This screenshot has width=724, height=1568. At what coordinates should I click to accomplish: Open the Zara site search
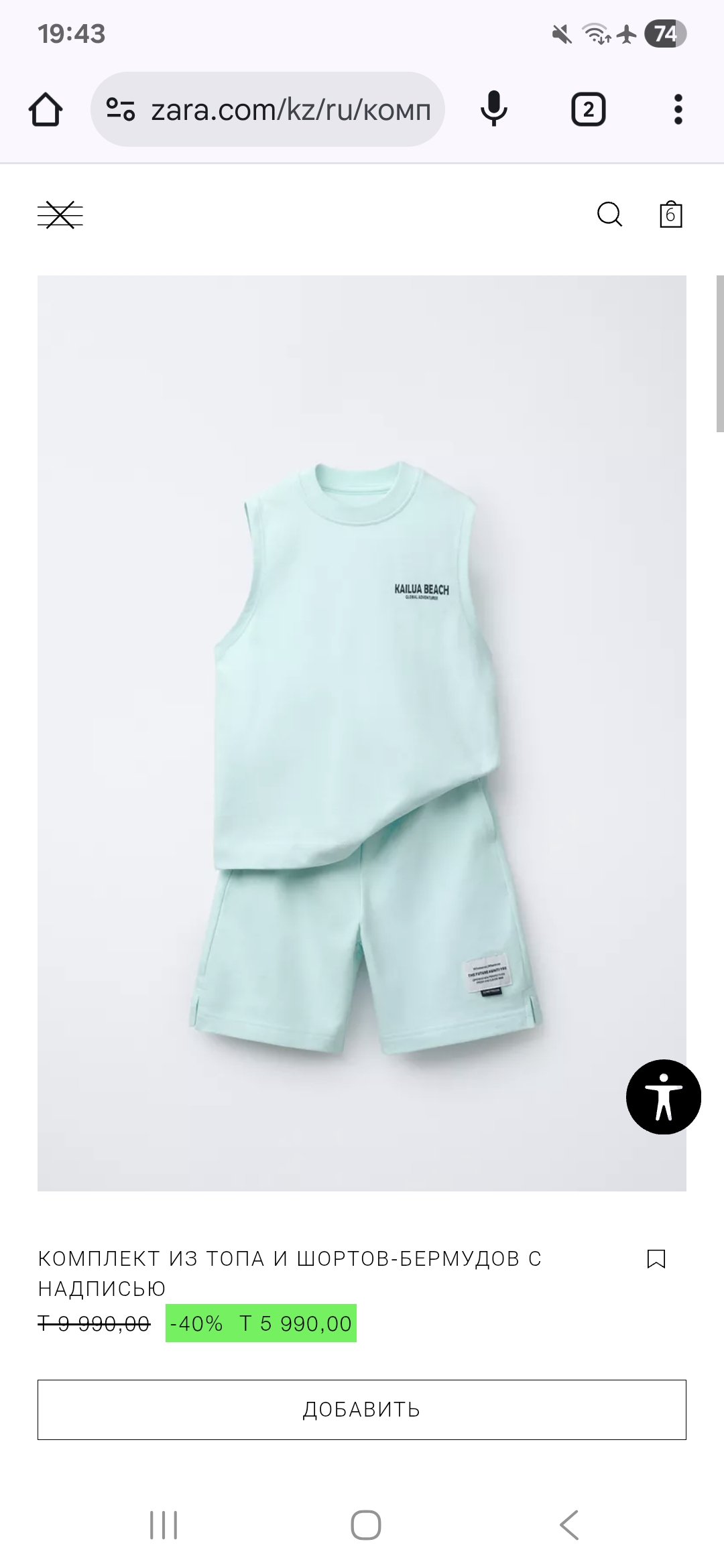(x=609, y=215)
